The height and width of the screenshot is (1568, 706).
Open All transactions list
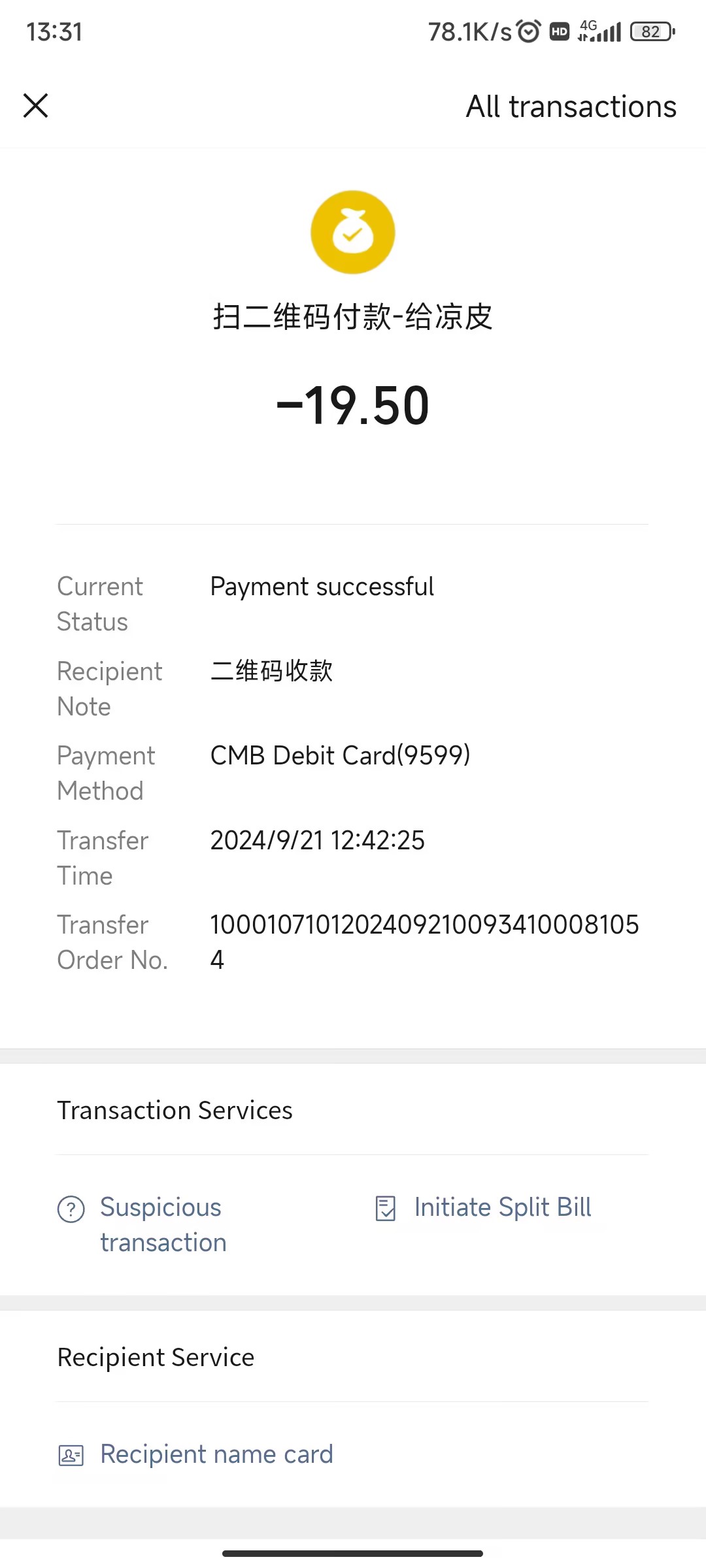571,106
